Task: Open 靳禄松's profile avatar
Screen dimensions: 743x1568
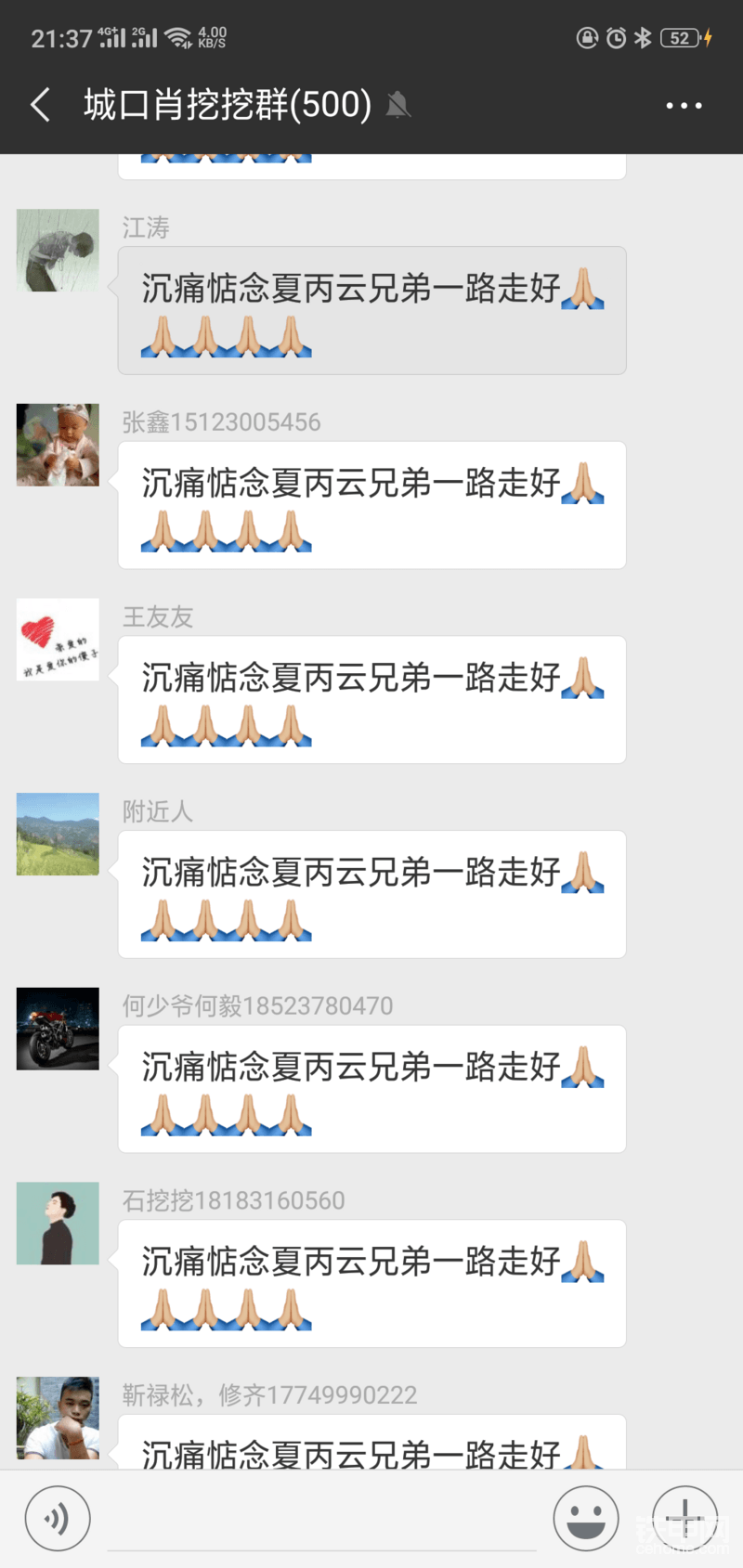Action: tap(58, 1418)
